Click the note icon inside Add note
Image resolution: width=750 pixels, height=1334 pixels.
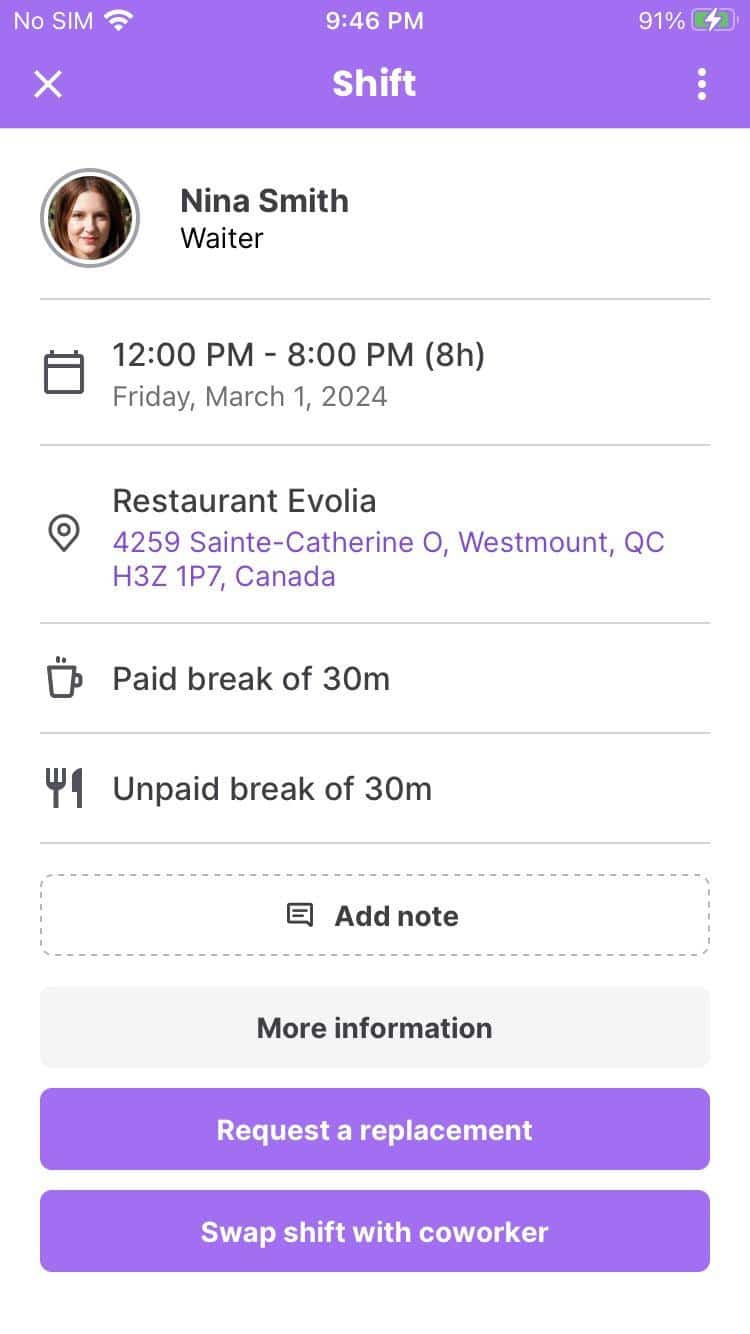[299, 915]
